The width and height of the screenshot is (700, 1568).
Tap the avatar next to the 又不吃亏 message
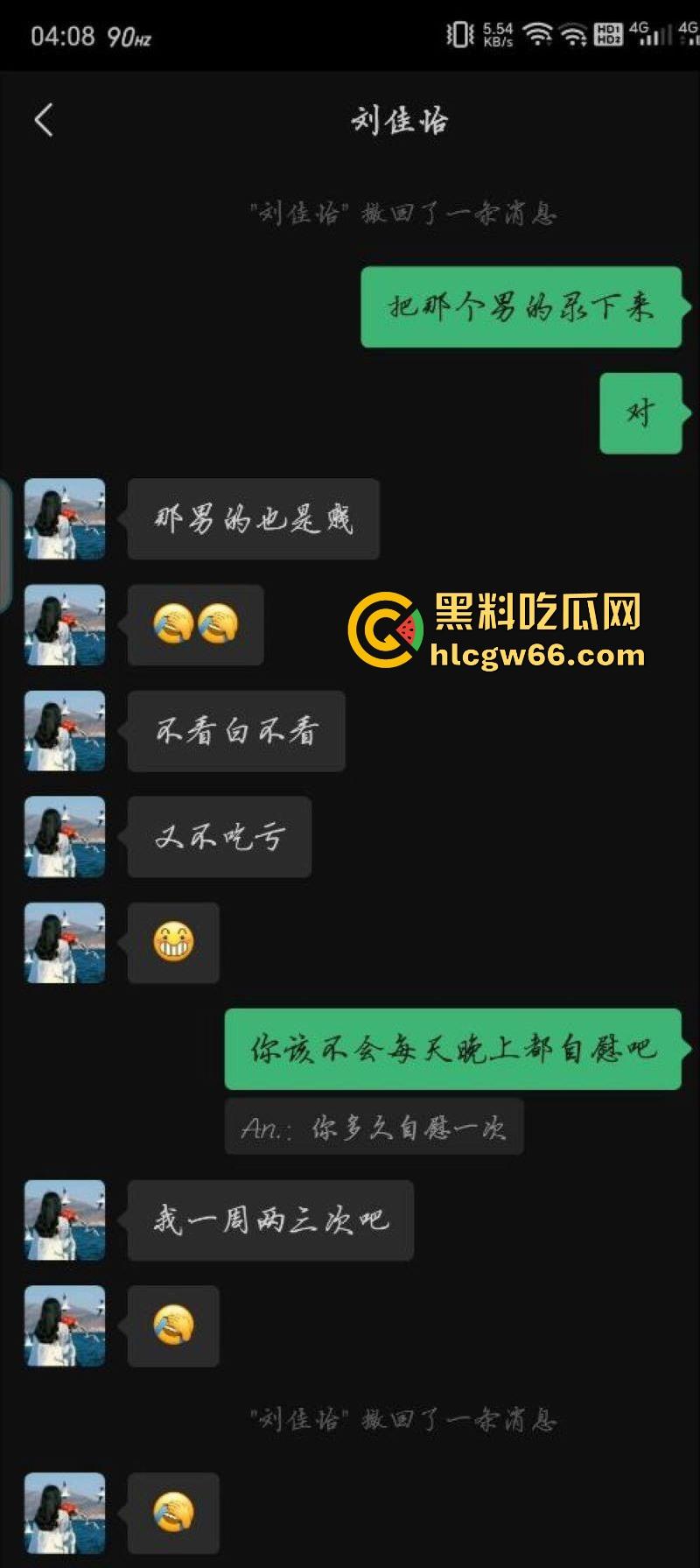point(65,837)
